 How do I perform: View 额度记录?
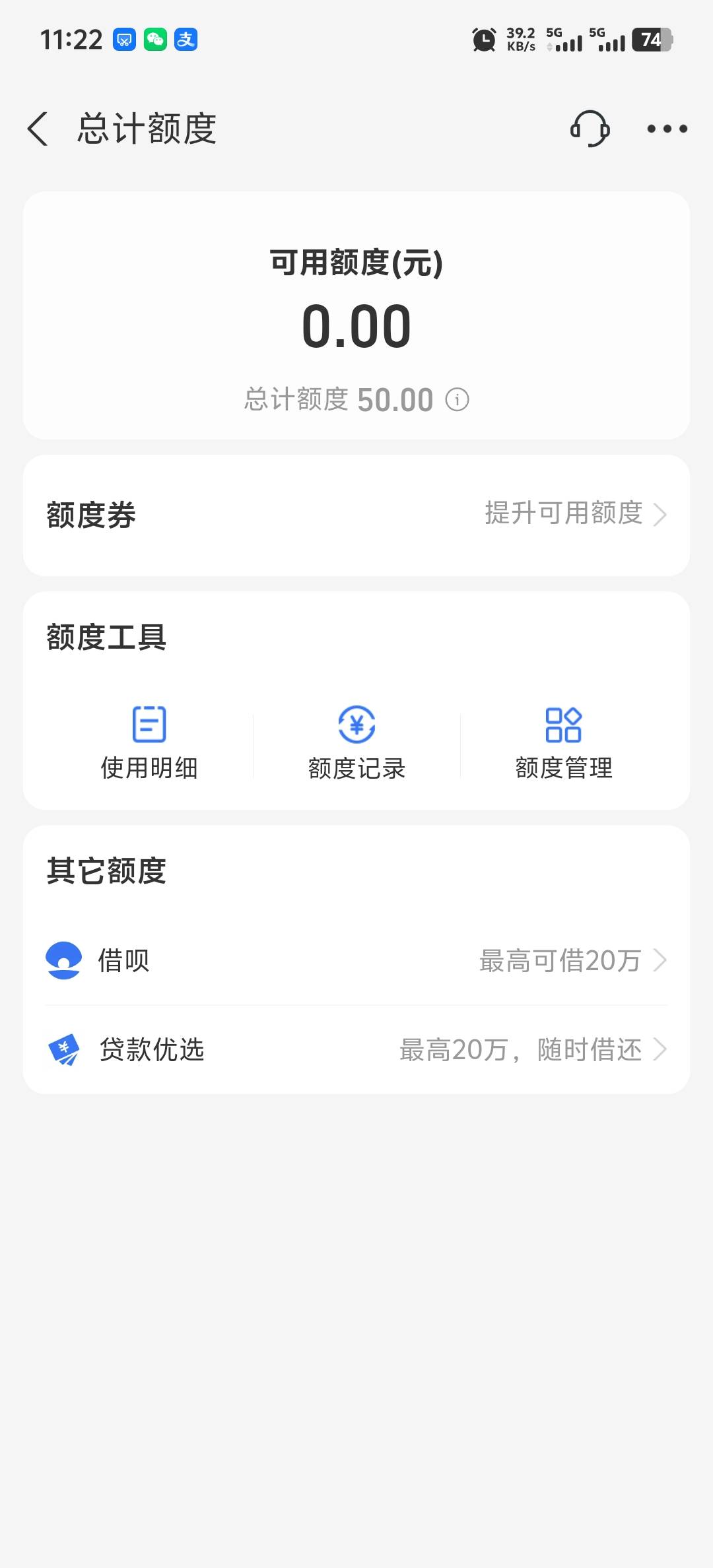356,743
